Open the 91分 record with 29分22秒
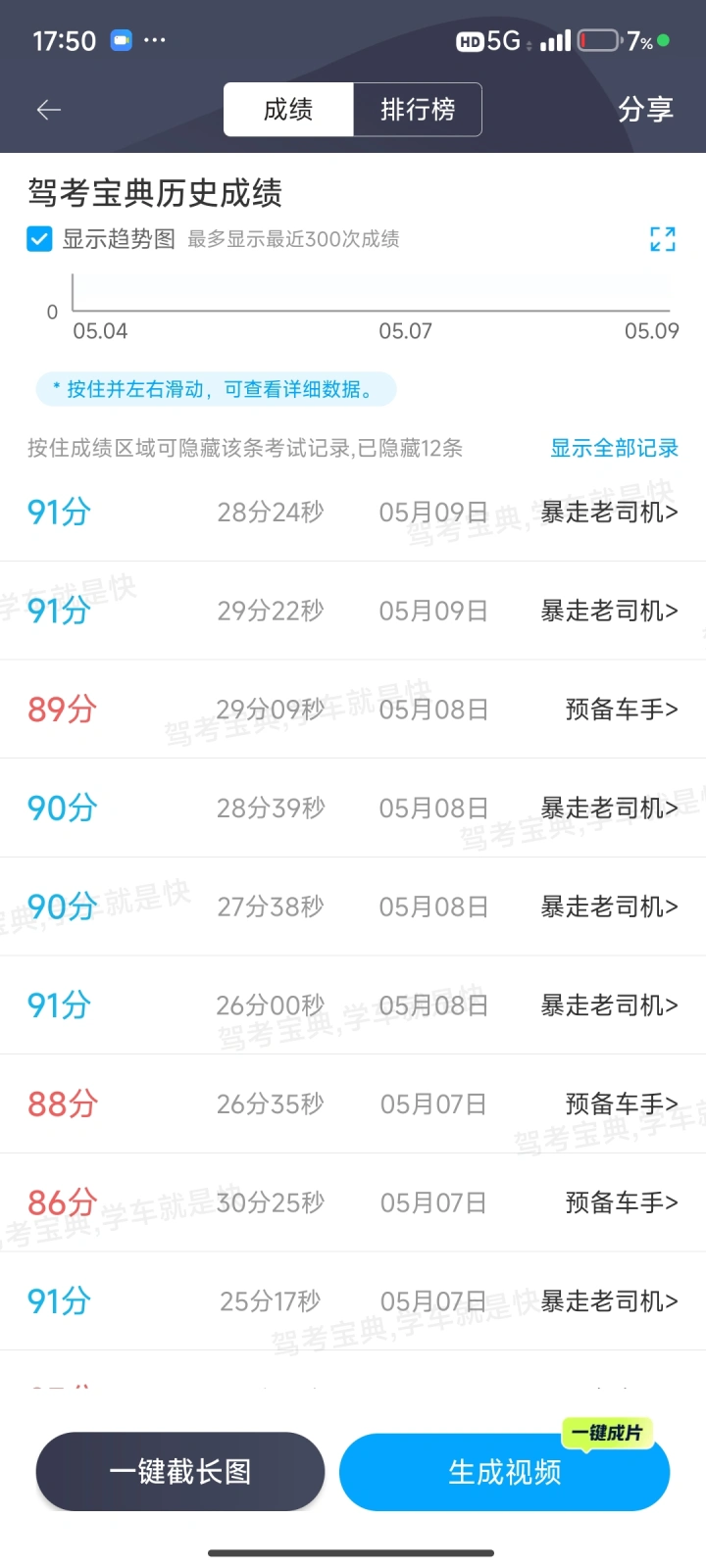This screenshot has height=1568, width=706. click(353, 611)
